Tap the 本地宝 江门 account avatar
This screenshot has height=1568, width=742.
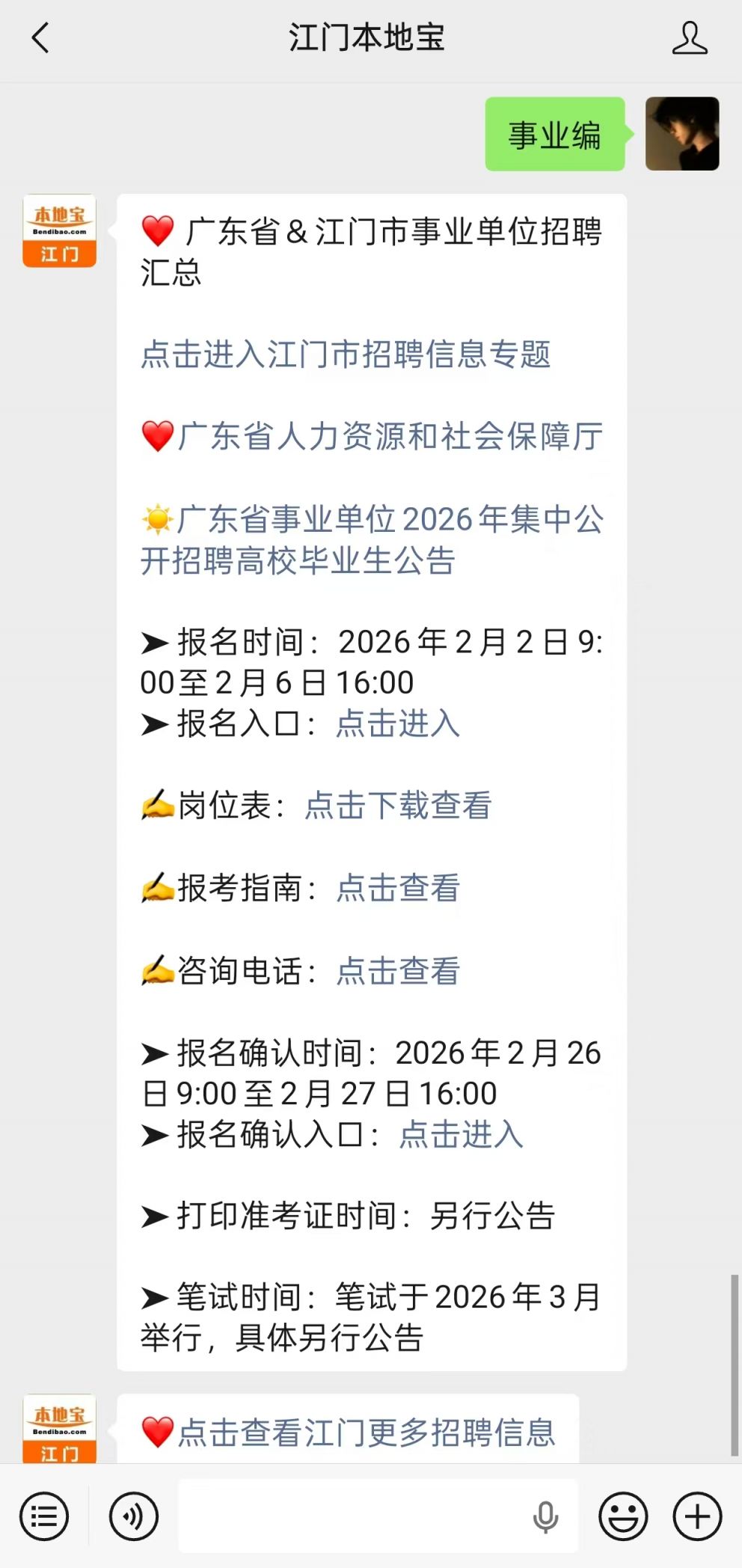60,230
